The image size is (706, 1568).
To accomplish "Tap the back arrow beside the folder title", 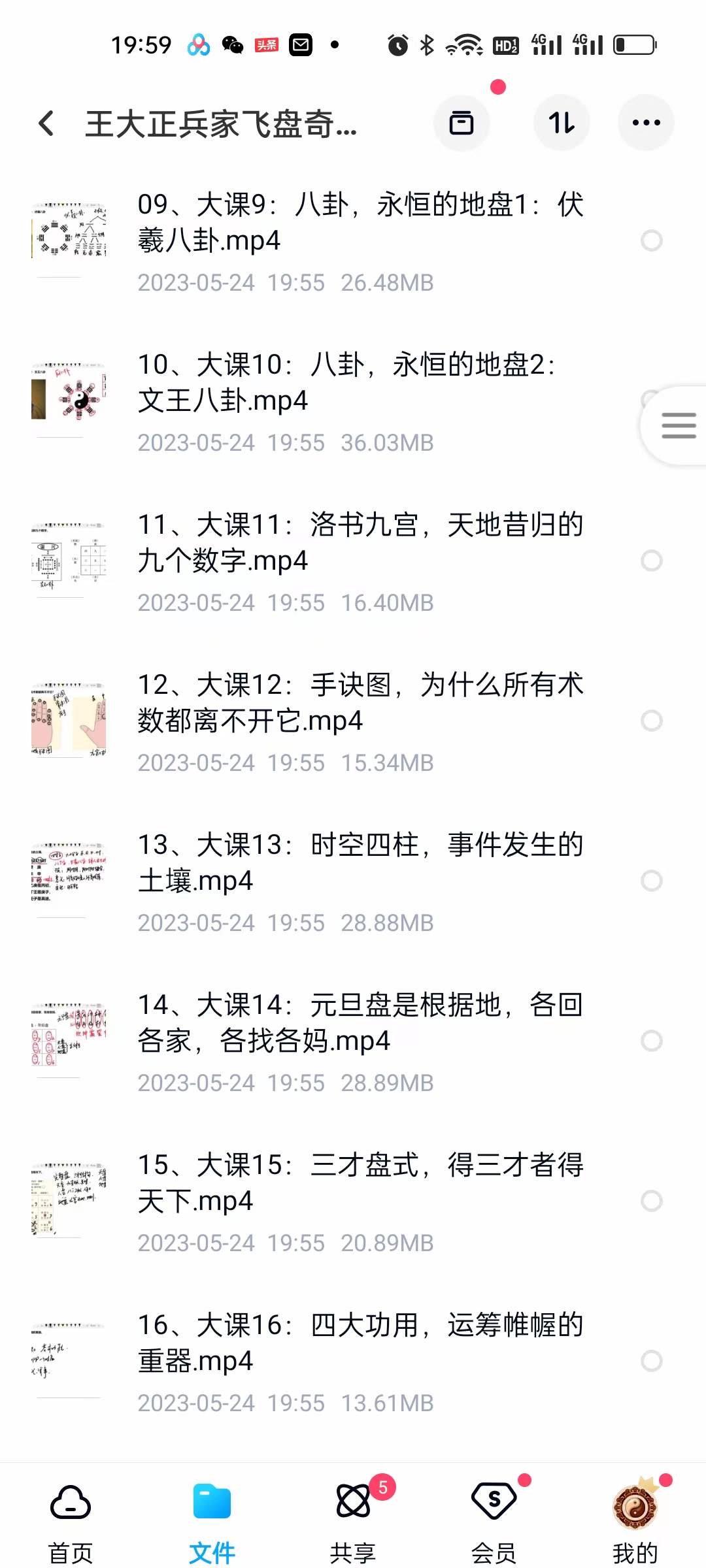I will (44, 122).
